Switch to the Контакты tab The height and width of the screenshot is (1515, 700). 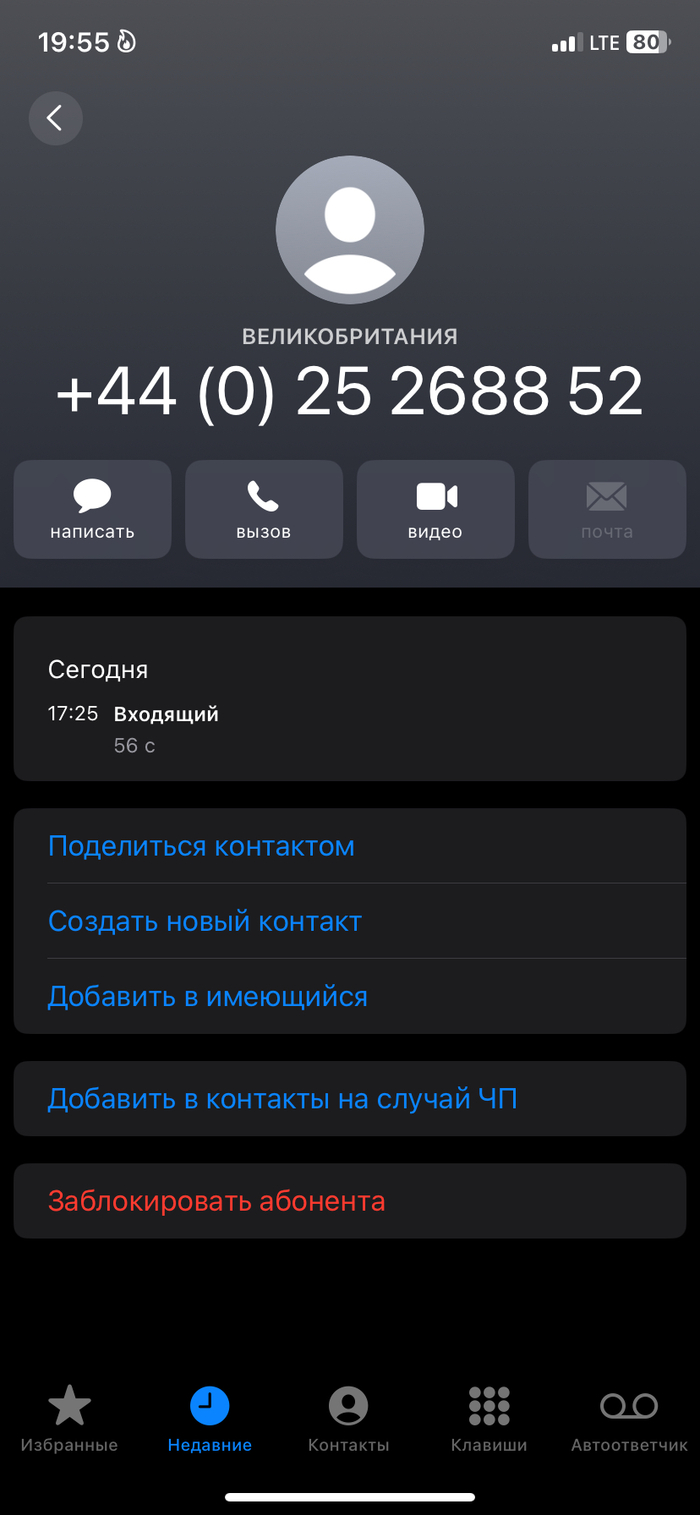[x=348, y=1418]
